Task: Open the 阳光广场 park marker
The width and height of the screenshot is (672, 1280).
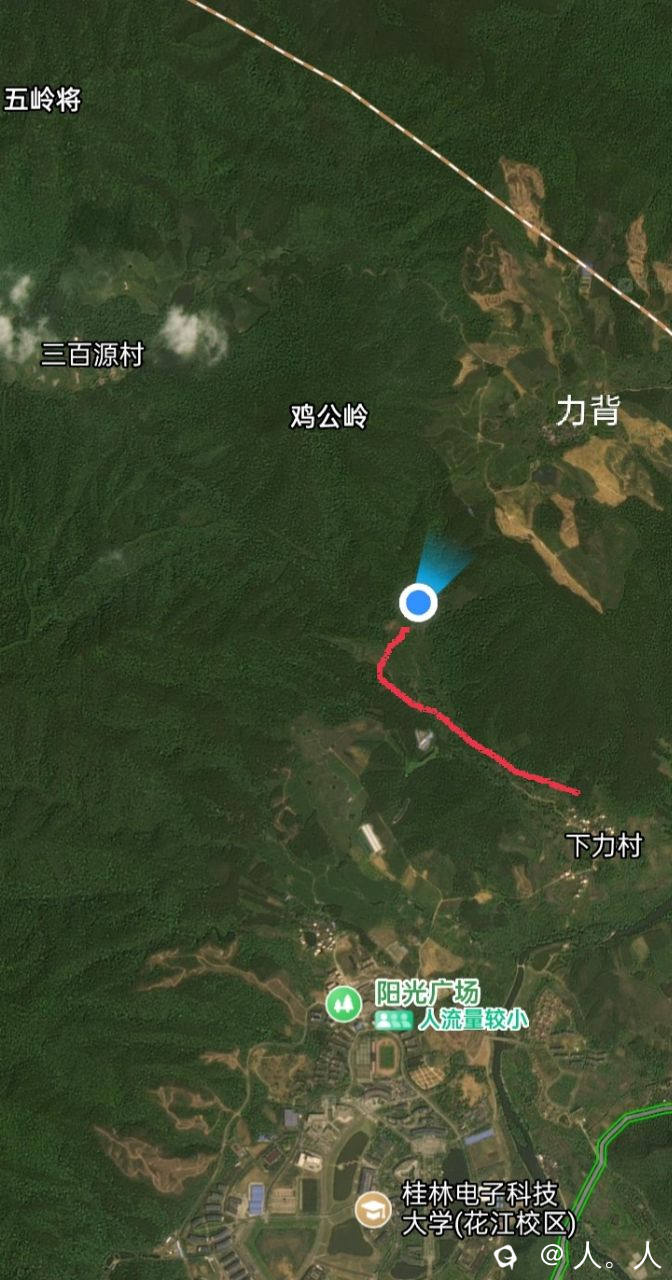Action: 343,1003
